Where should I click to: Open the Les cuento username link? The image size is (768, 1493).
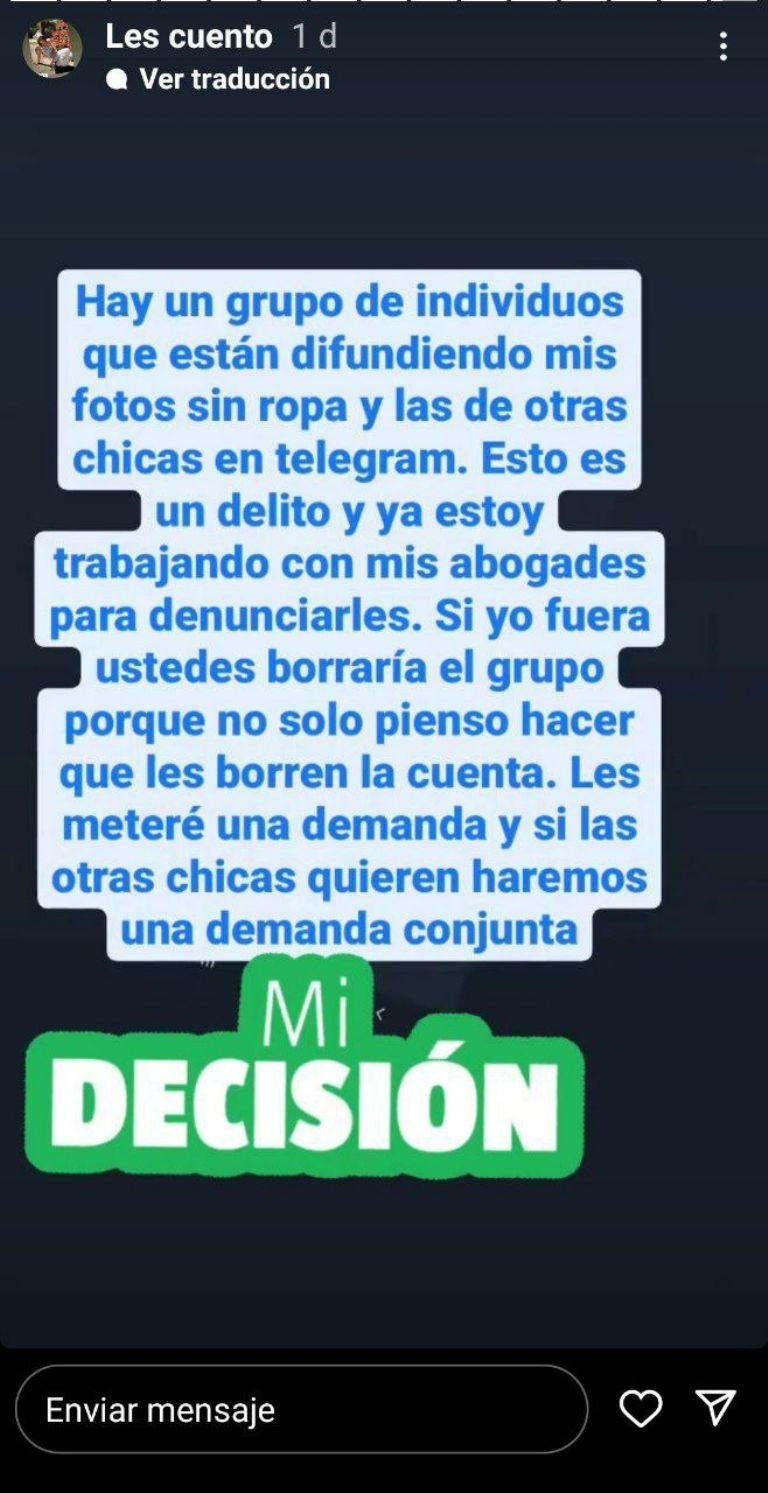(189, 36)
